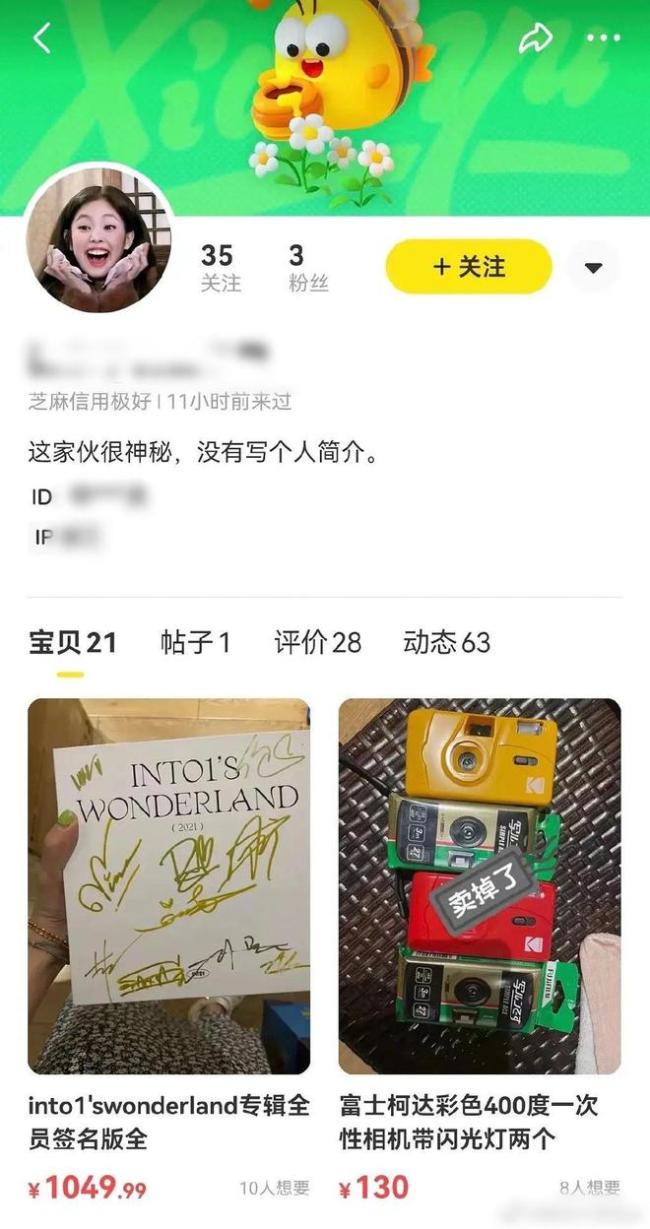Open the three-dot overflow menu
This screenshot has height=1229, width=650.
(x=603, y=39)
